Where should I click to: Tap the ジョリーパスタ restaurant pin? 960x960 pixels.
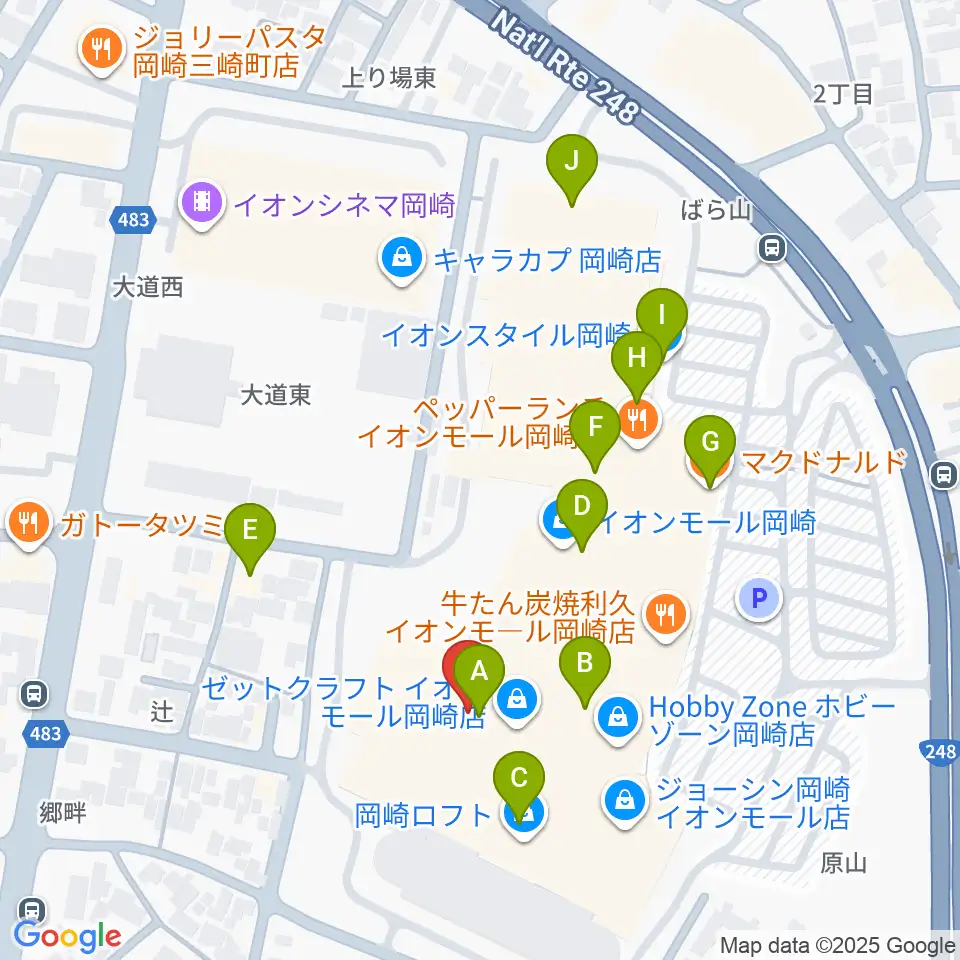pos(102,51)
